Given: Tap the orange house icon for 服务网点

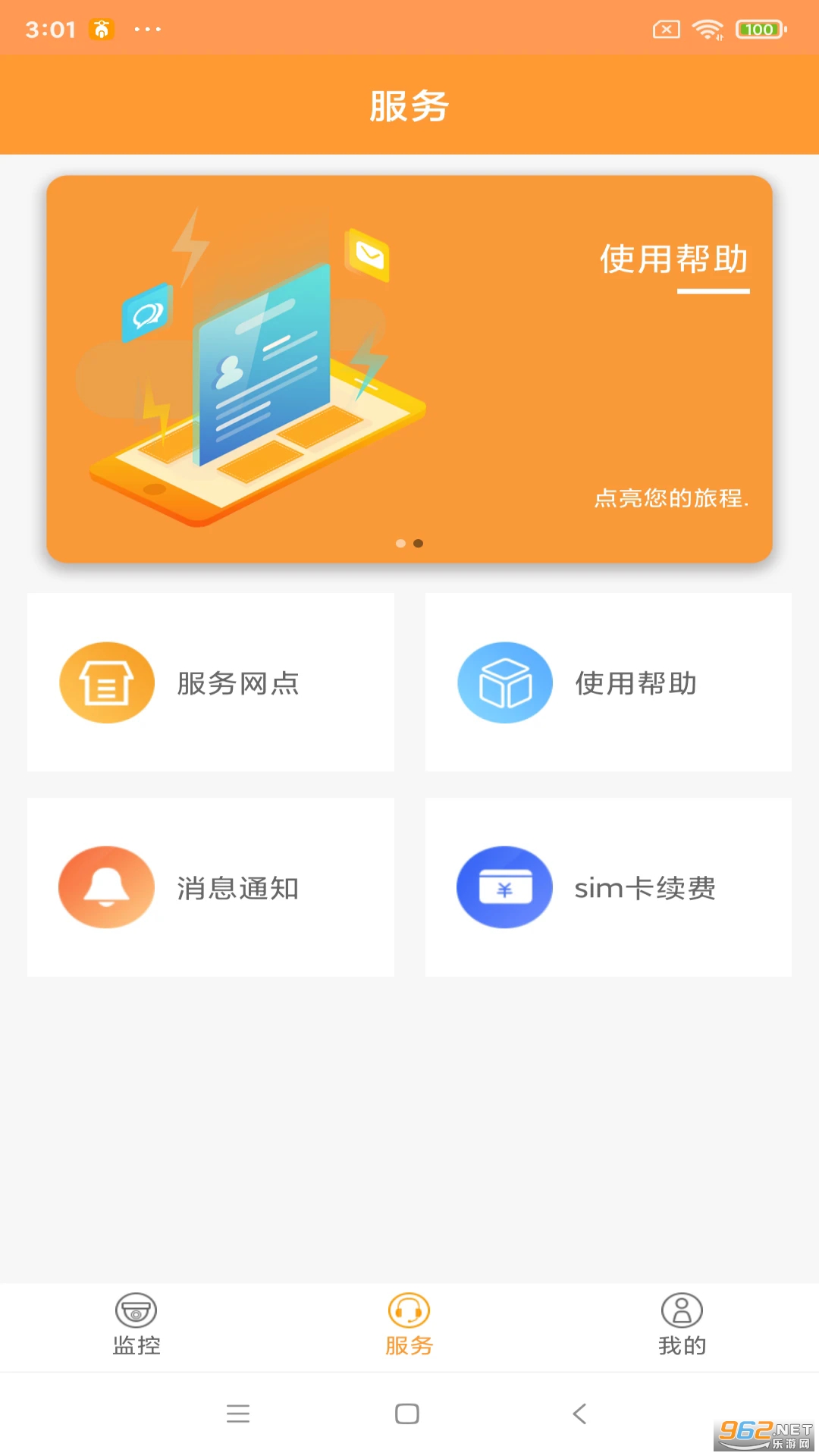Looking at the screenshot, I should pos(106,682).
